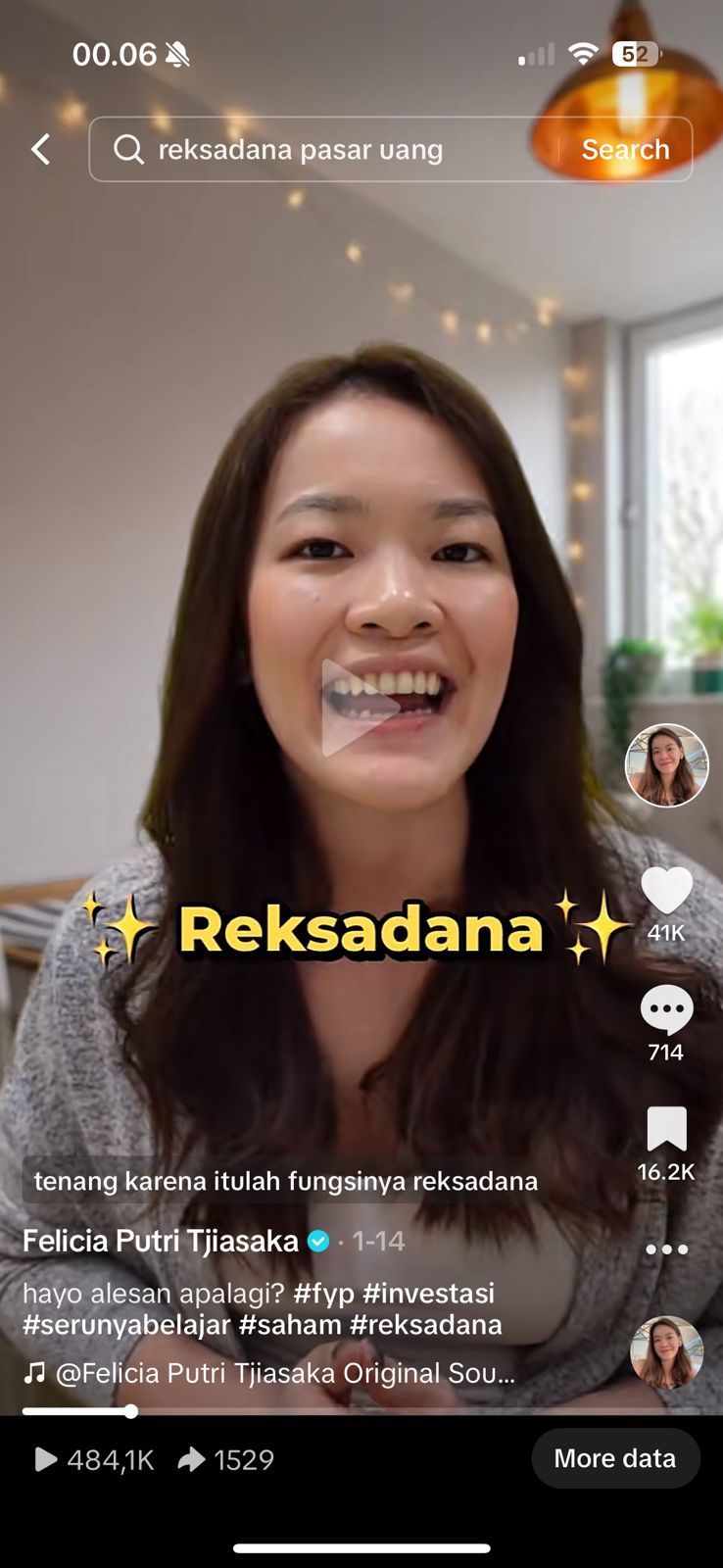Screen dimensions: 723x1568
Task: Open the comments bubble
Action: (x=666, y=1011)
